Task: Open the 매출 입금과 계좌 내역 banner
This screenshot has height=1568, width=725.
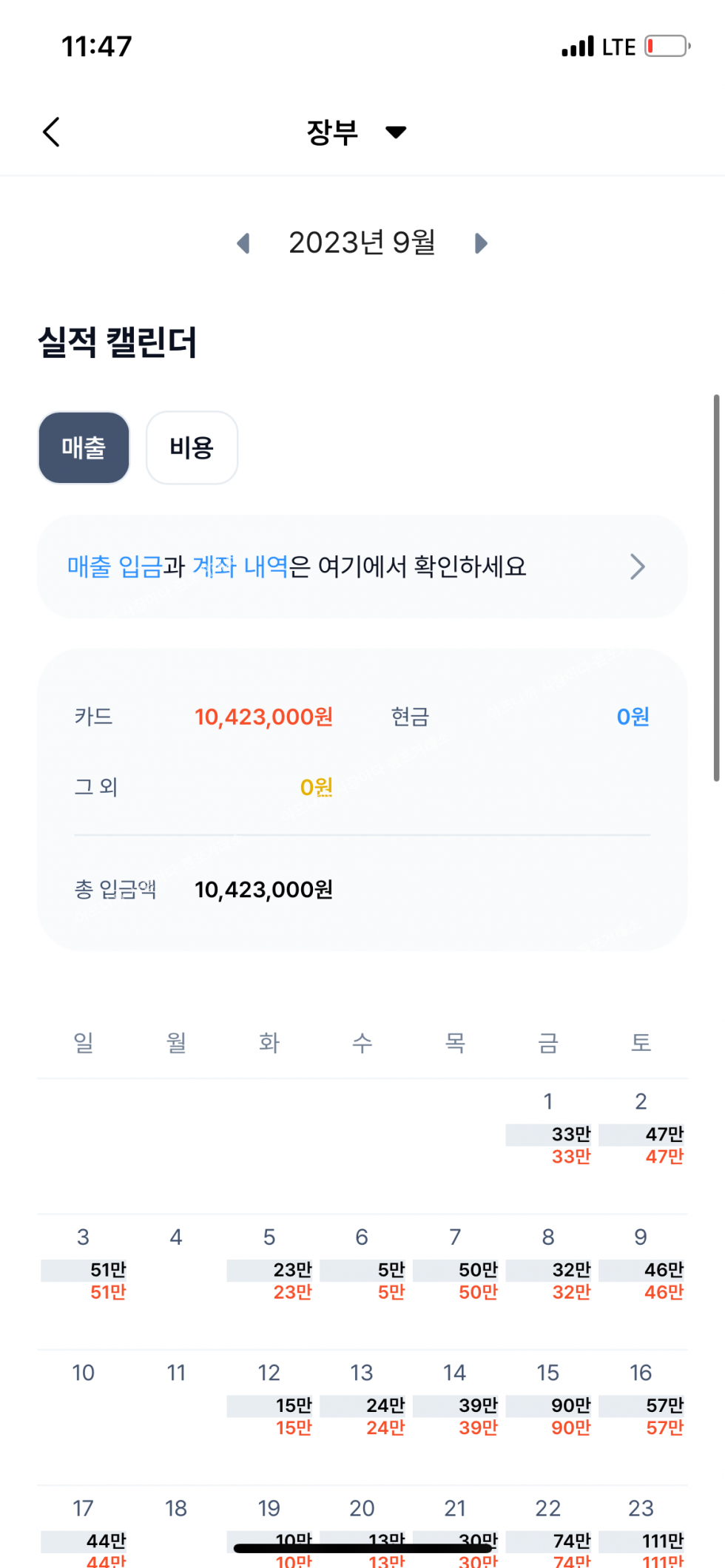Action: [x=362, y=567]
